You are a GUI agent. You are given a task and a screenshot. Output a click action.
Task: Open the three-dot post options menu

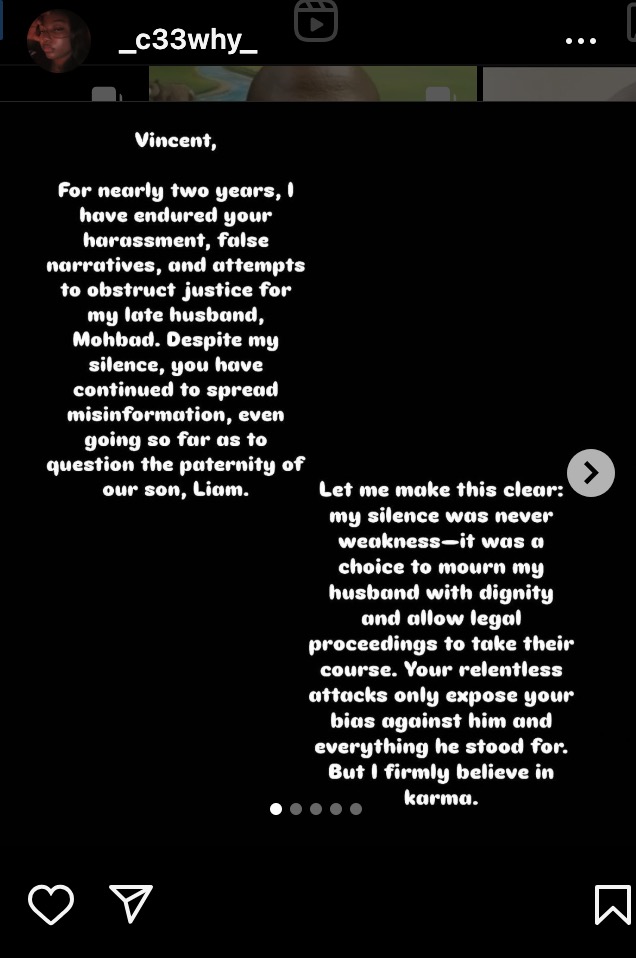[581, 41]
